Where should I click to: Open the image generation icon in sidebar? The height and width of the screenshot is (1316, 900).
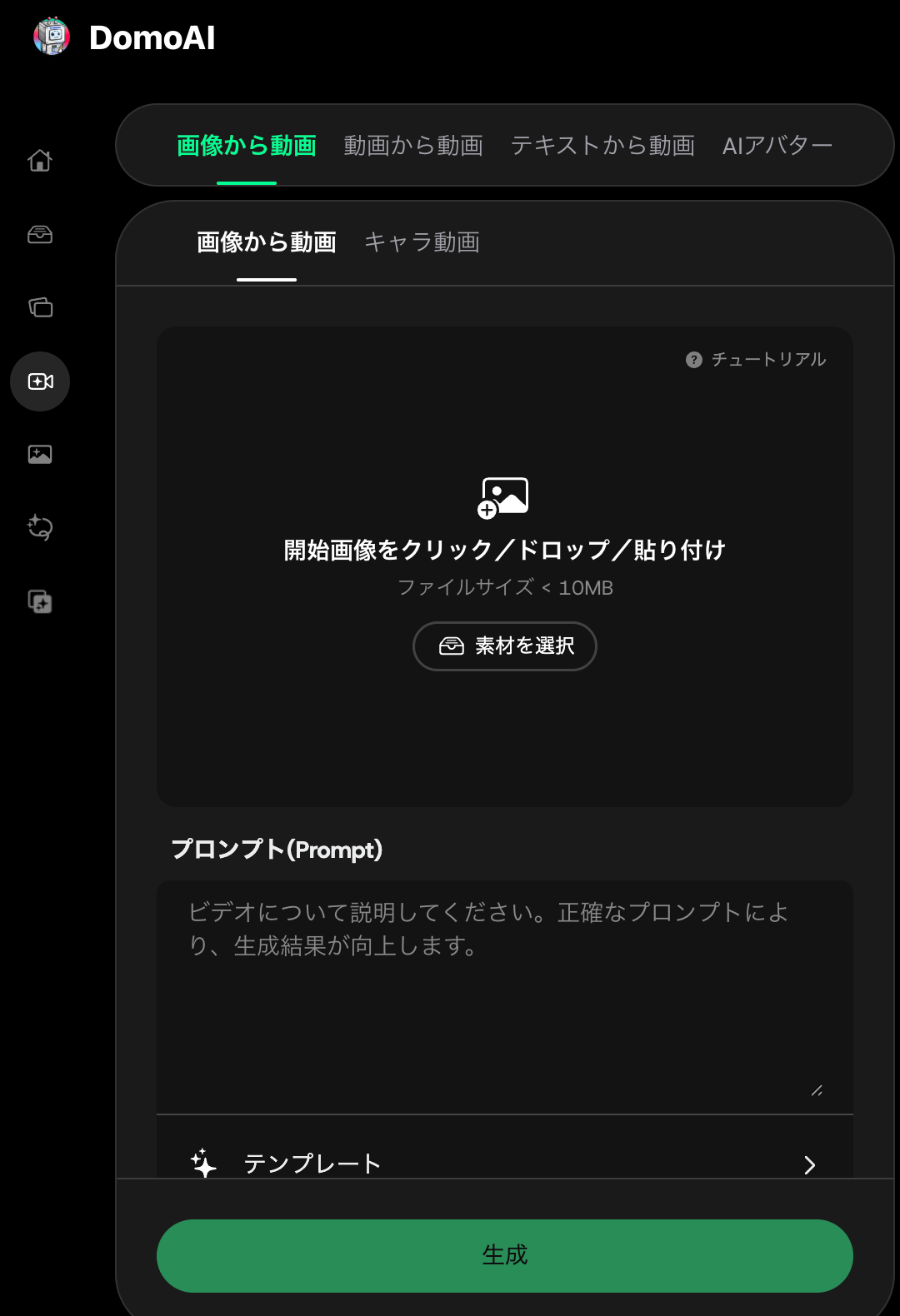coord(40,454)
